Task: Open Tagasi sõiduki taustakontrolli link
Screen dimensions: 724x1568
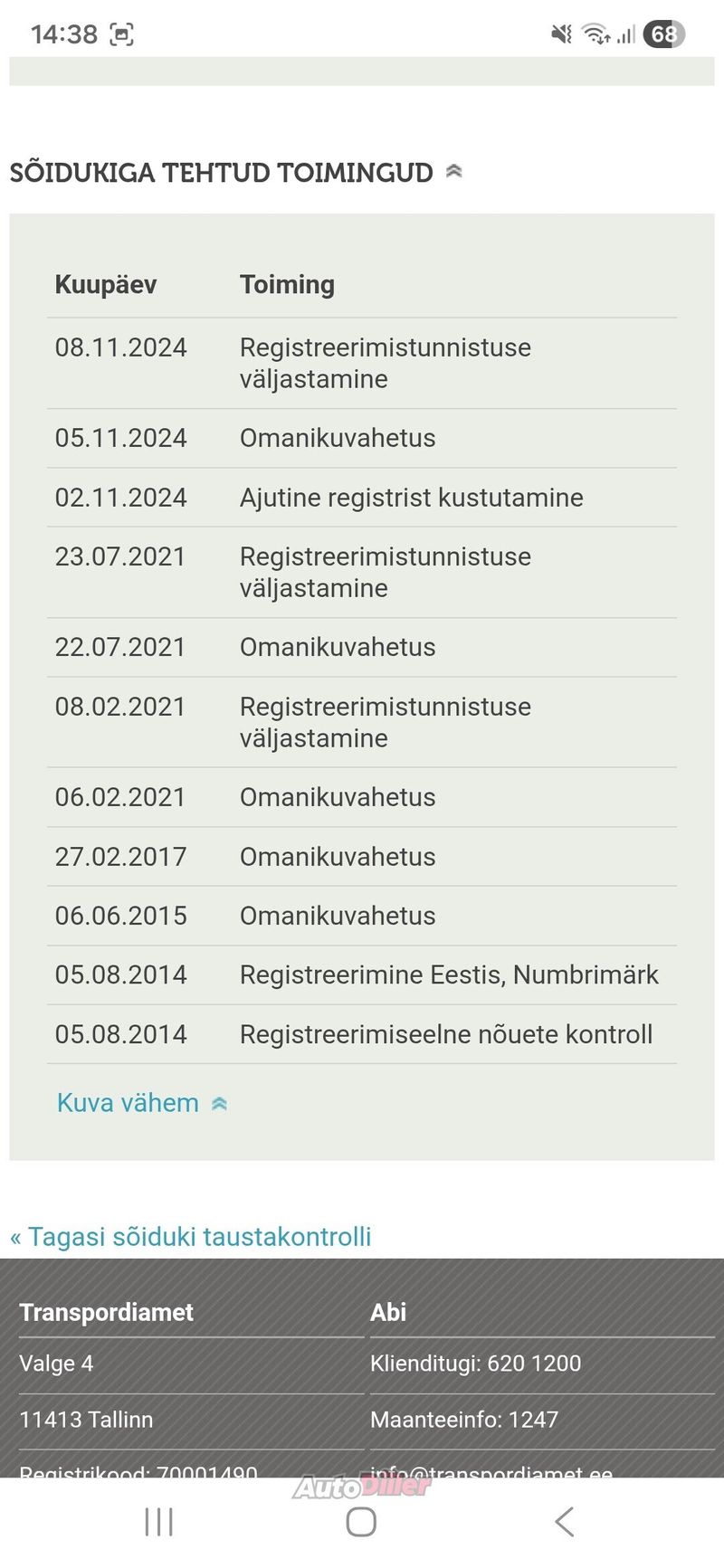Action: click(191, 1237)
